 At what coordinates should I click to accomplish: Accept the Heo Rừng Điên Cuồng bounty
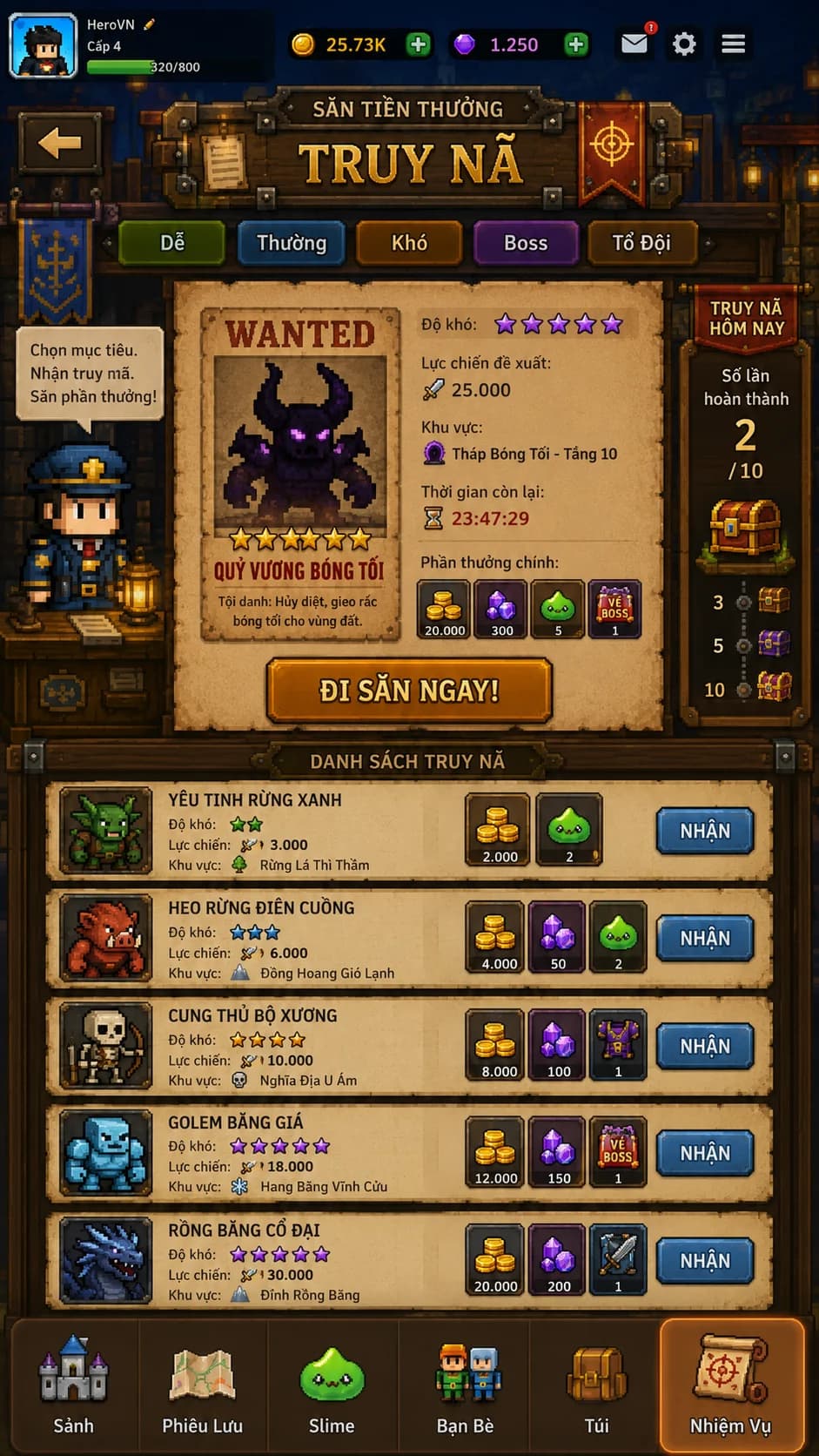(705, 938)
